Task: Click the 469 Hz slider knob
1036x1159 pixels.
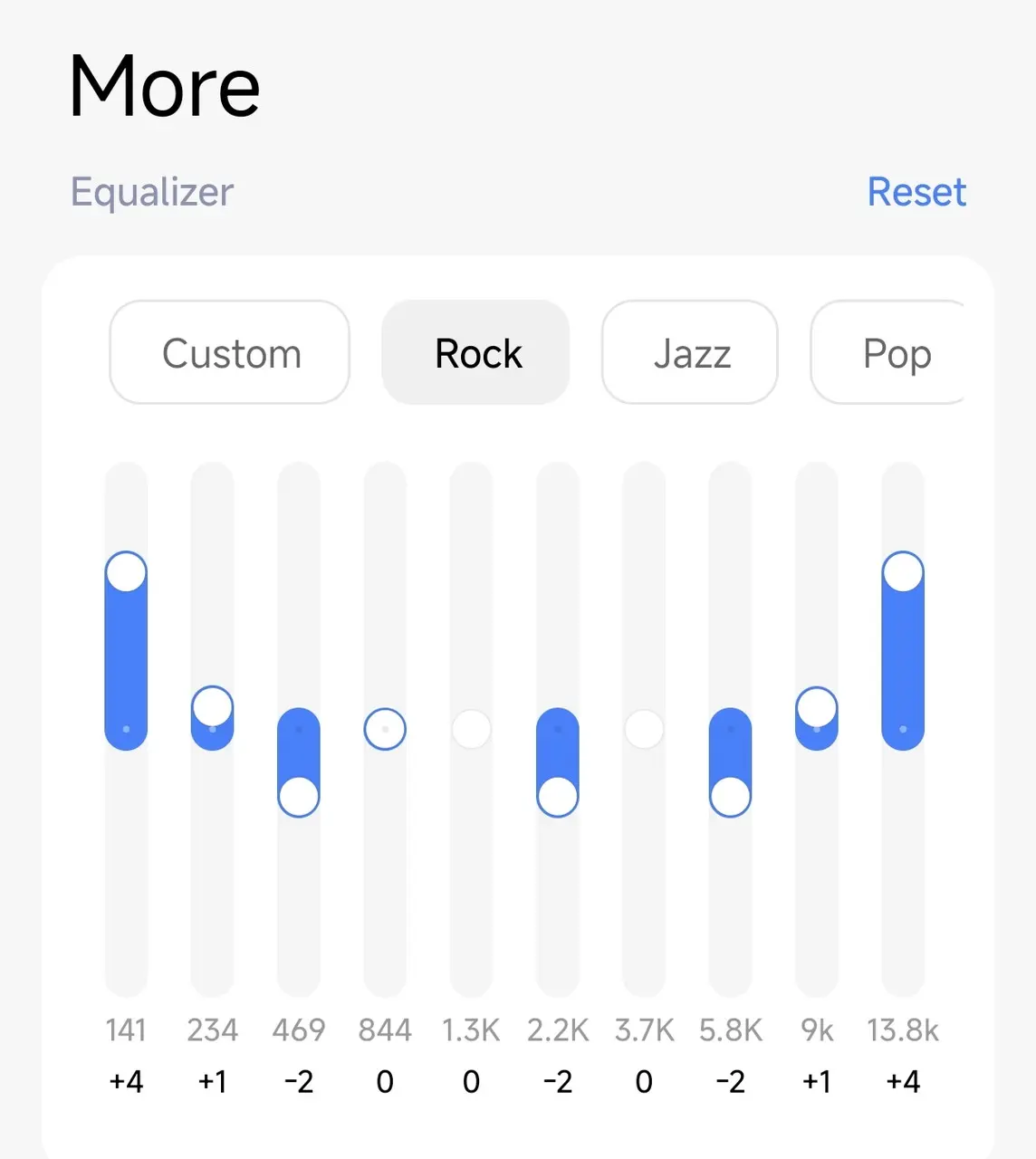Action: pos(299,796)
